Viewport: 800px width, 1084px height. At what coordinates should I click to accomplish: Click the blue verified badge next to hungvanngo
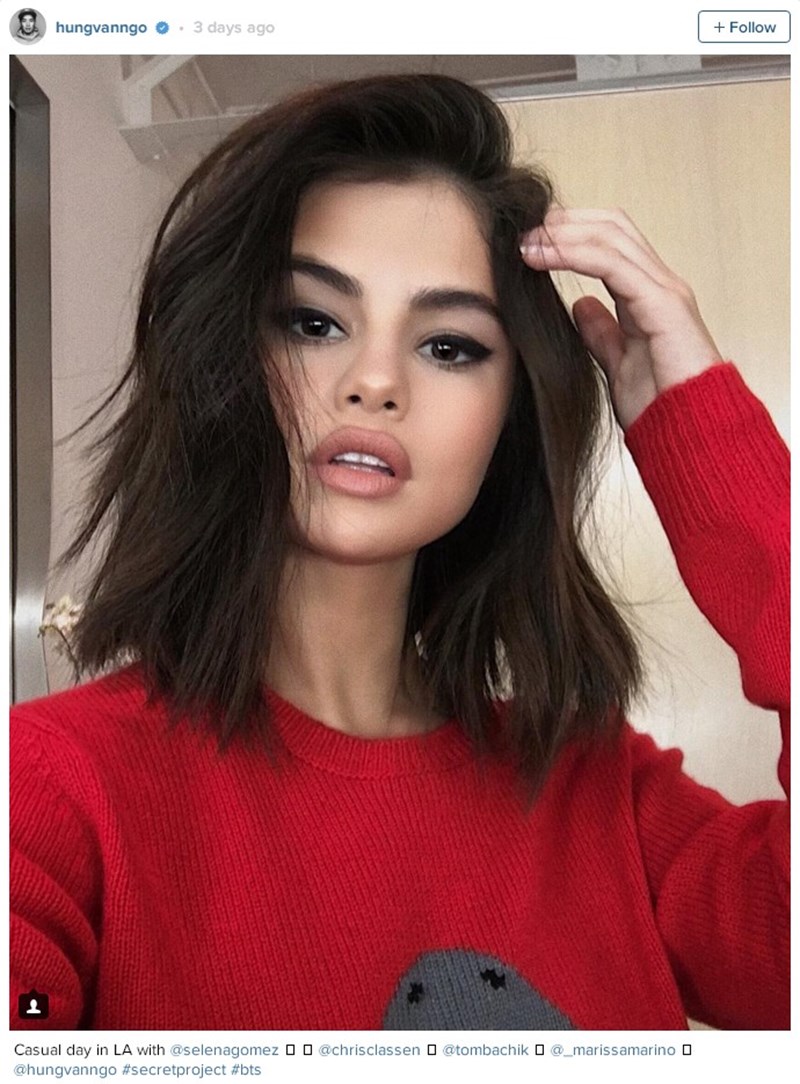pos(162,27)
